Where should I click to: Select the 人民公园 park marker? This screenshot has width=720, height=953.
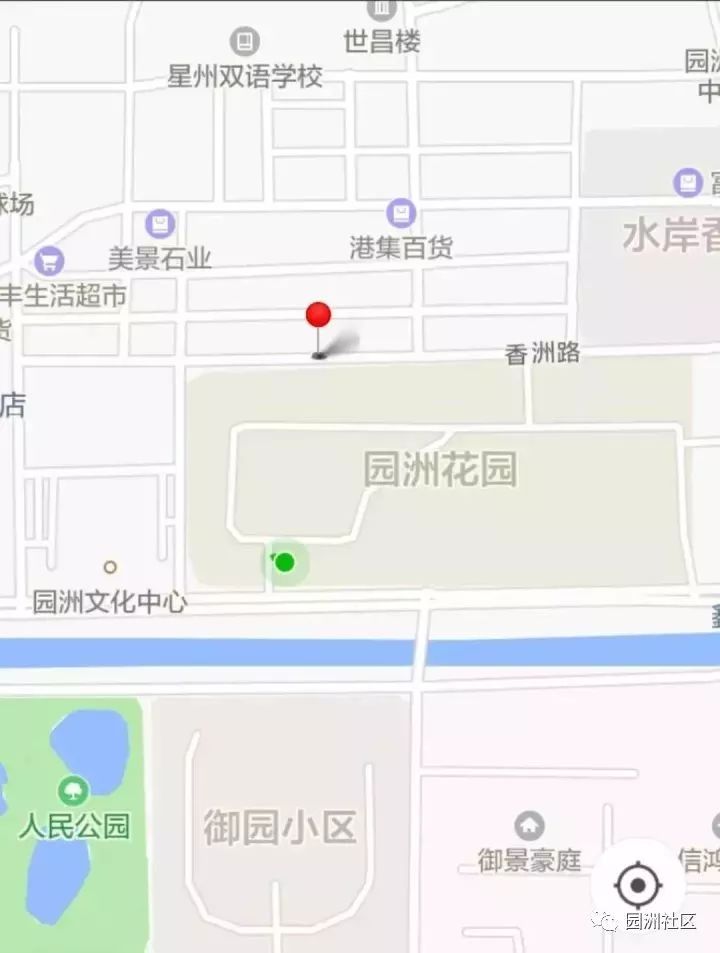coord(72,792)
